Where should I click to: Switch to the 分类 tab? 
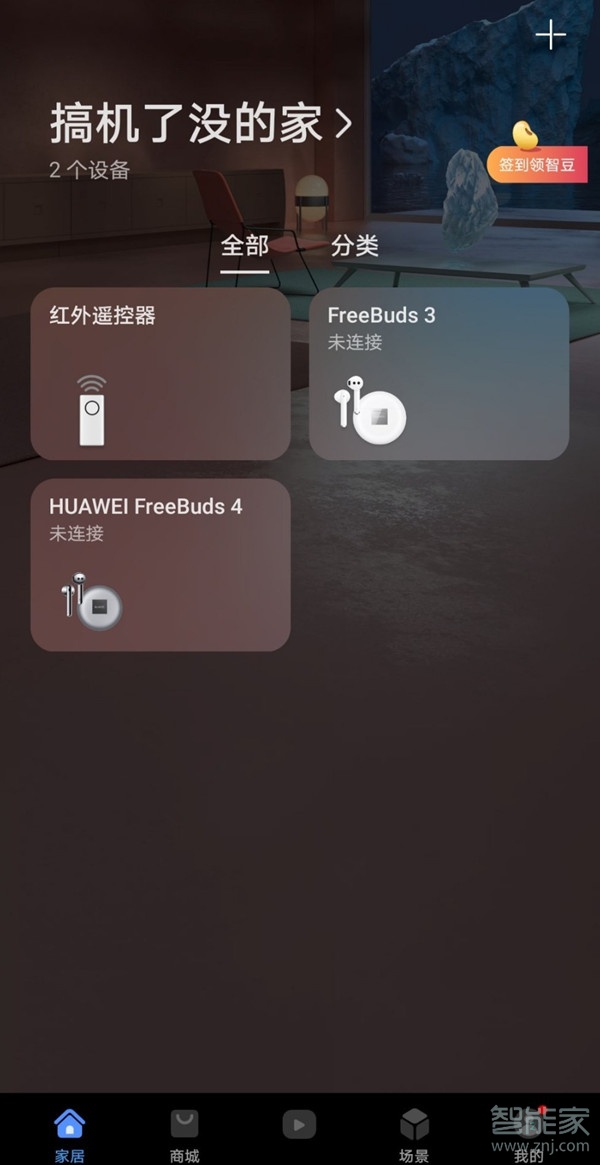(x=355, y=246)
